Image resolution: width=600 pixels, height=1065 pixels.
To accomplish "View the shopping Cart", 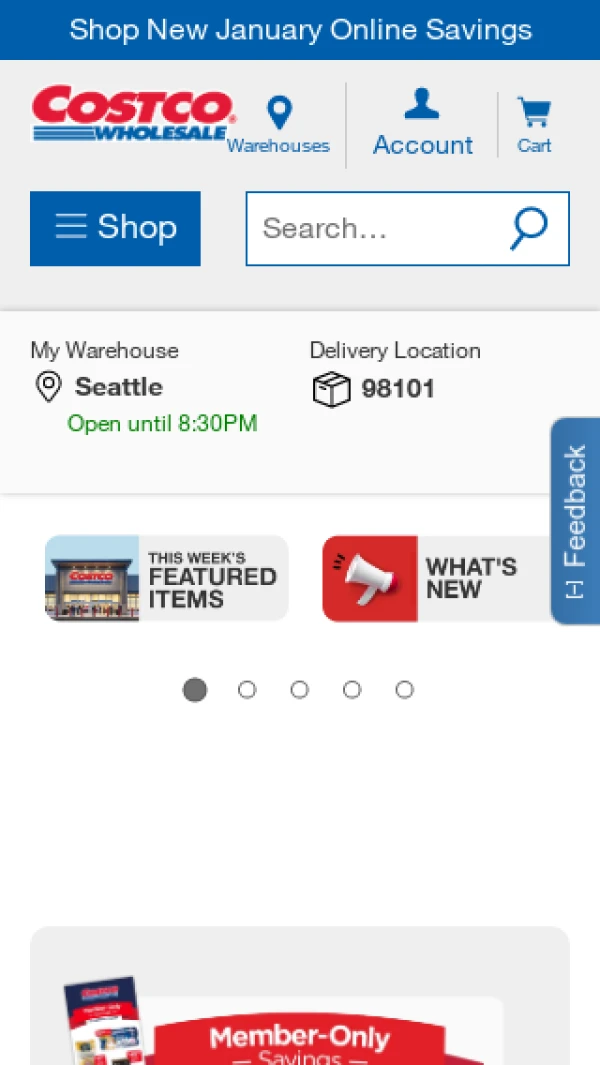I will click(x=534, y=125).
